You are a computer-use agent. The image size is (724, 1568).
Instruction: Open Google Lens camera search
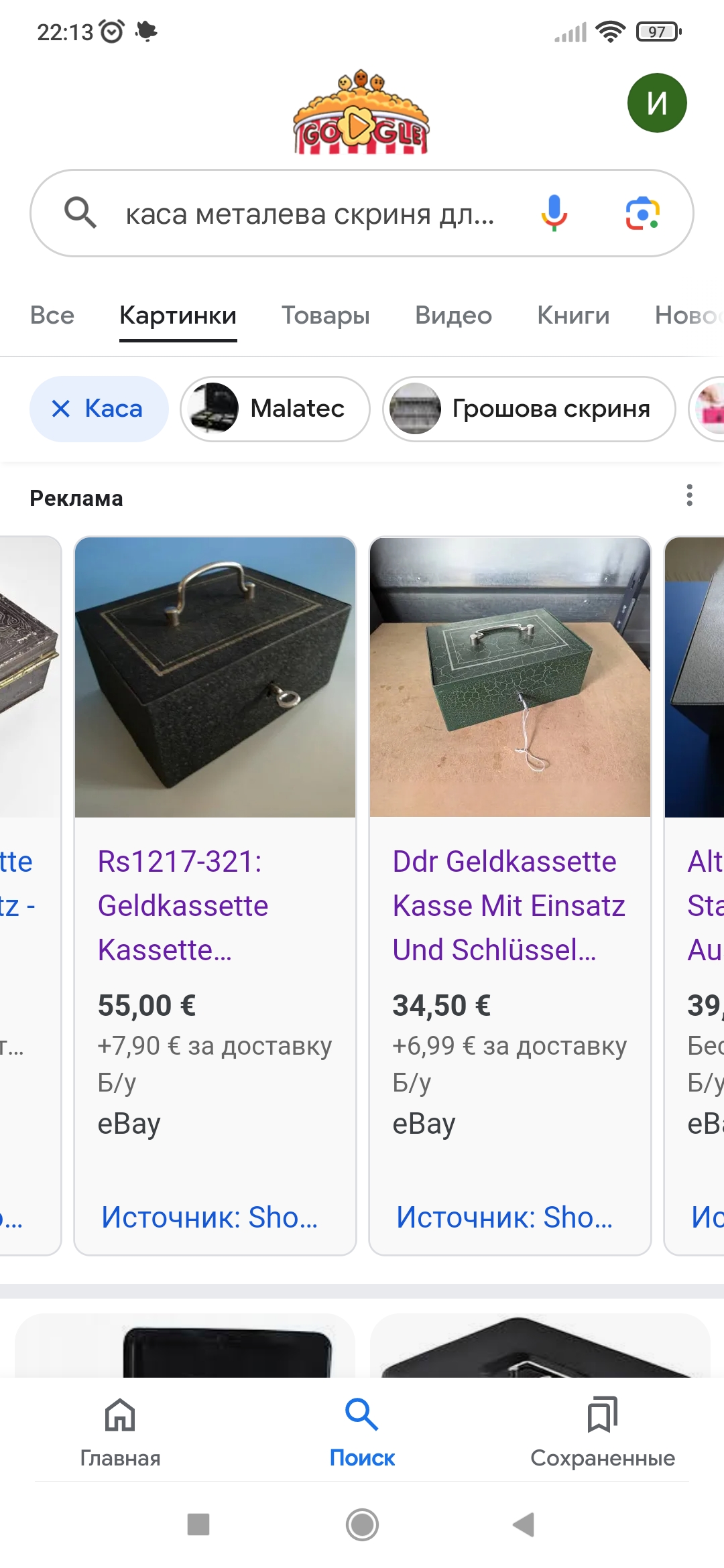[642, 213]
